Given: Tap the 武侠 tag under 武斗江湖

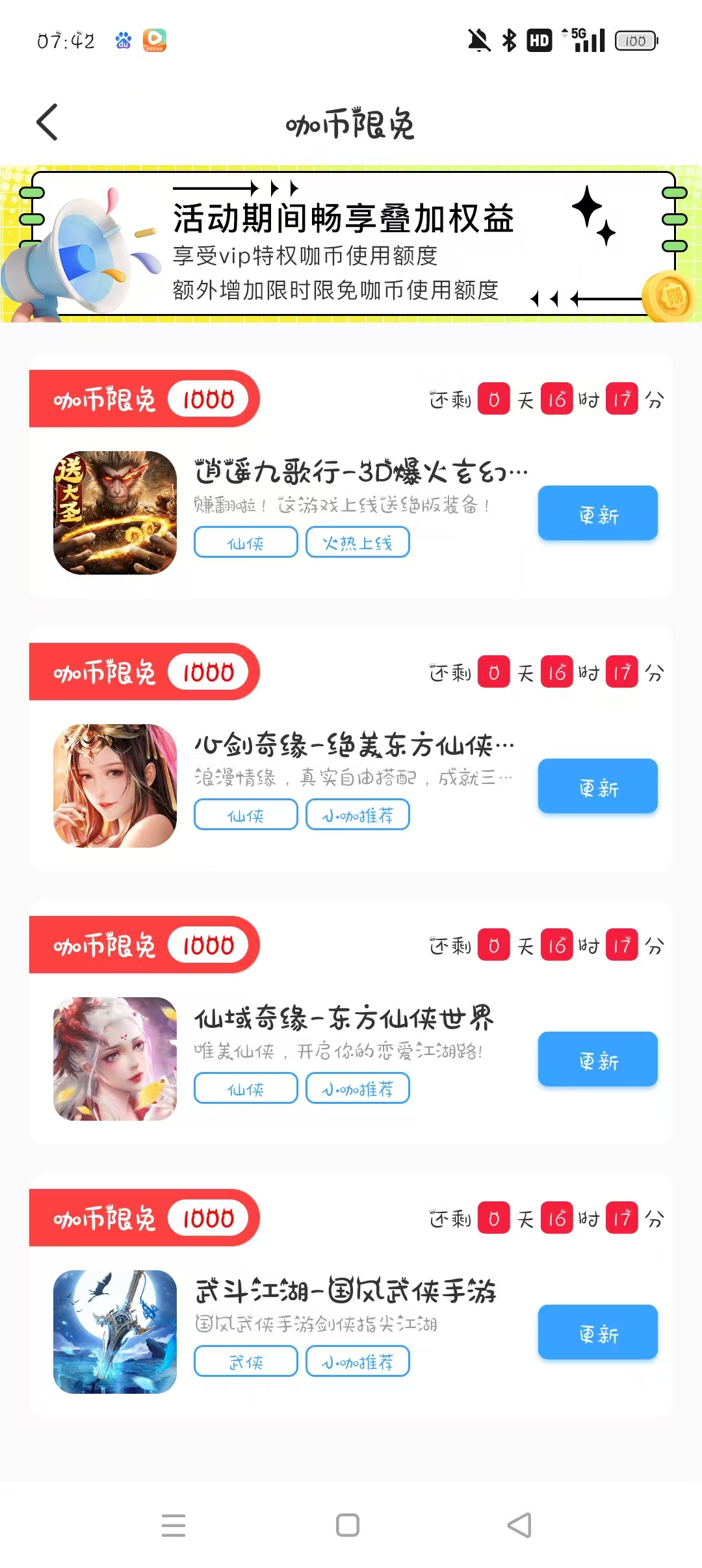Looking at the screenshot, I should pyautogui.click(x=246, y=1361).
